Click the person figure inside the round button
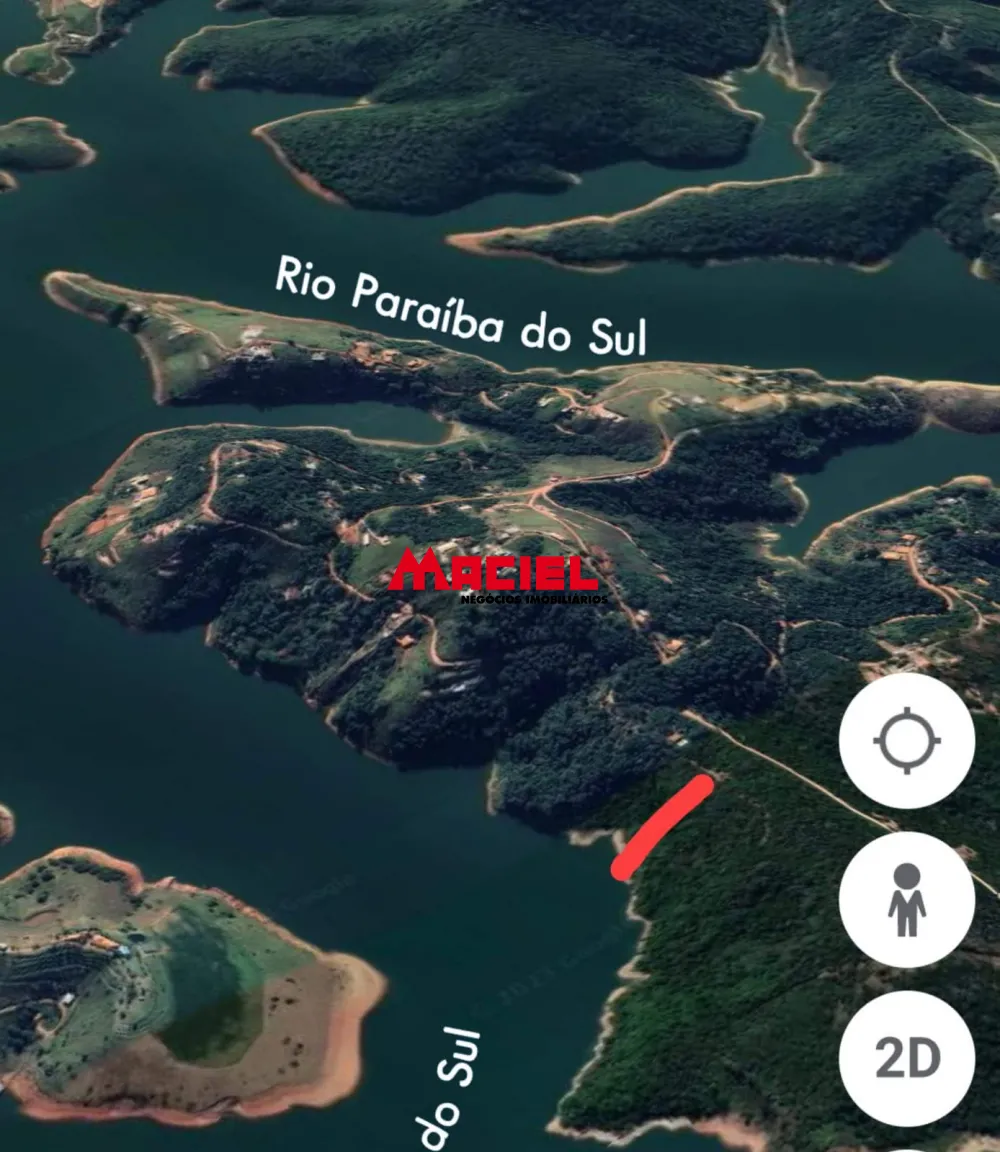This screenshot has height=1152, width=1000. click(905, 900)
